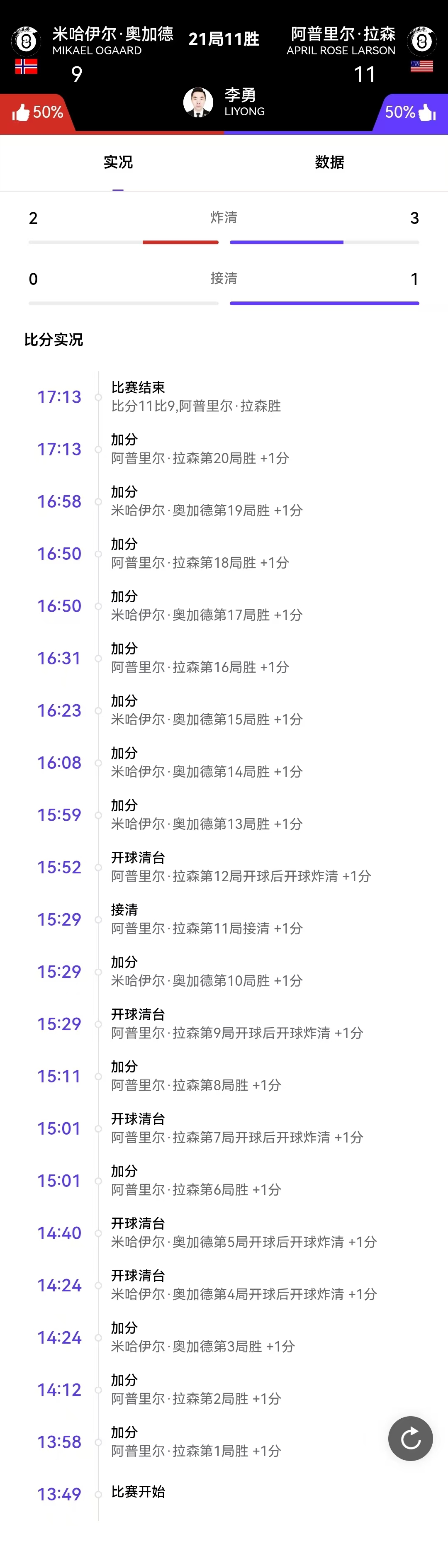Refresh the live score feed
Image resolution: width=448 pixels, height=1568 pixels.
click(410, 1438)
